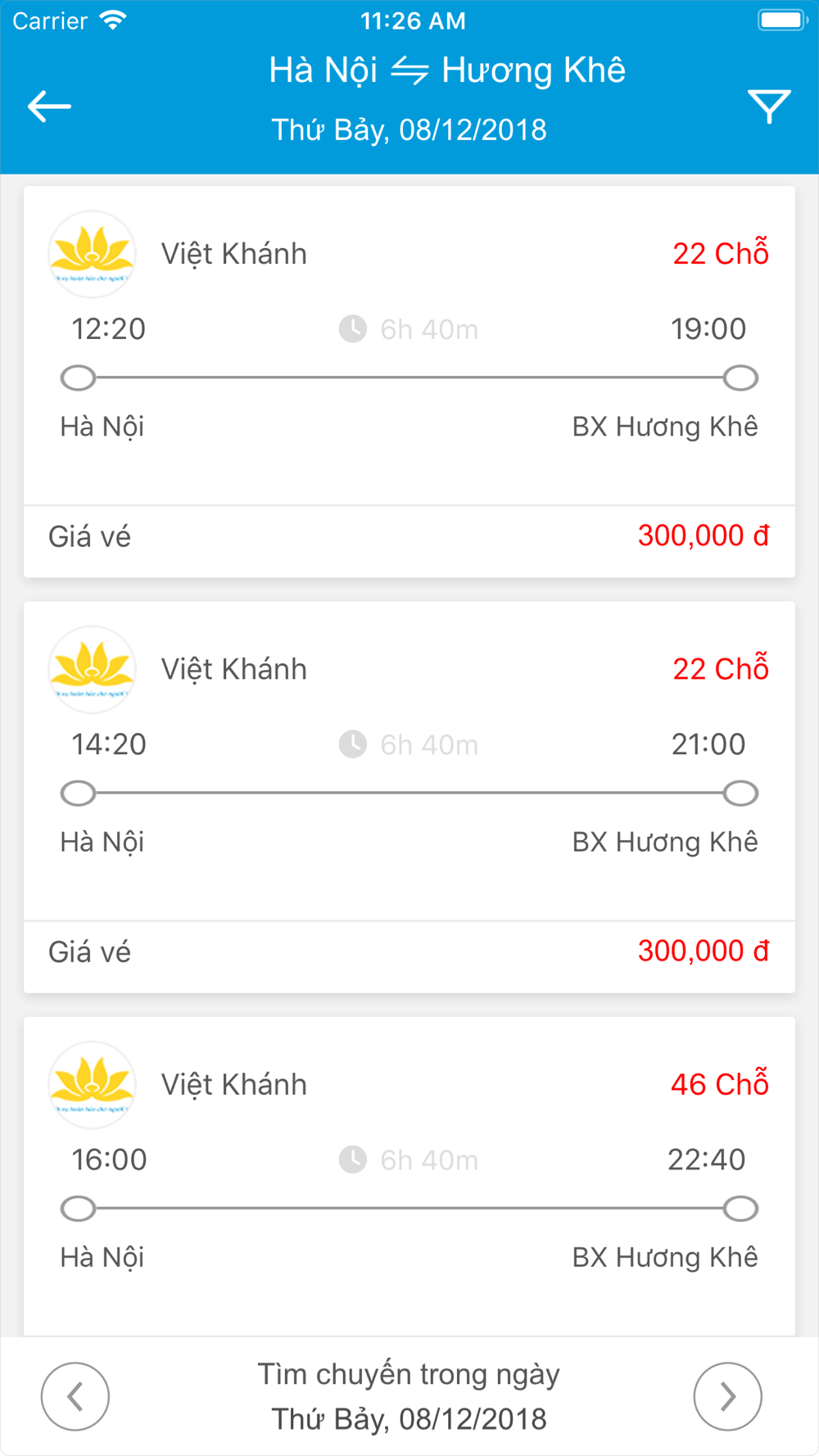
Task: Open the trip filter funnel
Action: (769, 106)
